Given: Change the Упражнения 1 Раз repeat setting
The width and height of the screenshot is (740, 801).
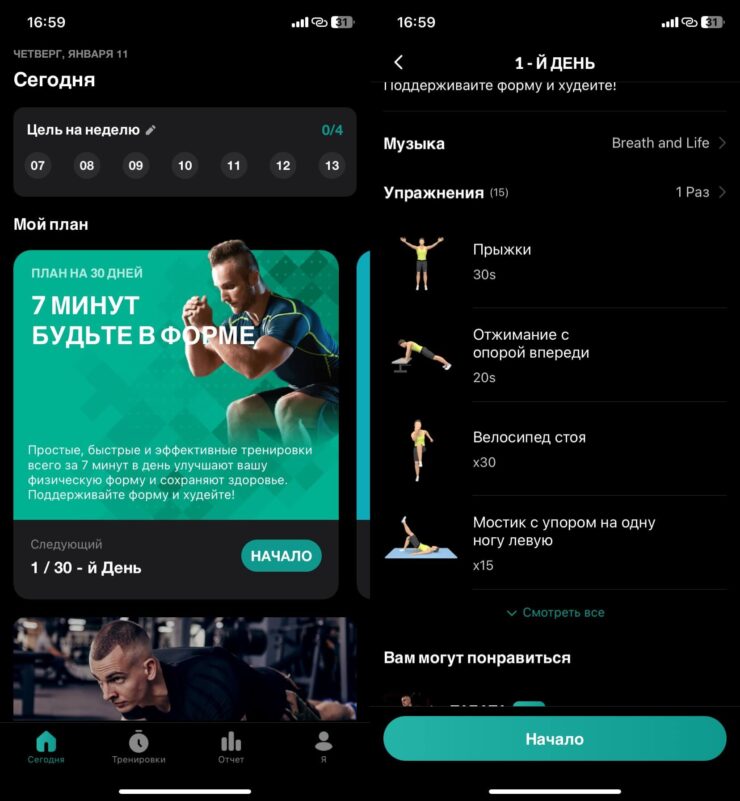Looking at the screenshot, I should [x=700, y=192].
